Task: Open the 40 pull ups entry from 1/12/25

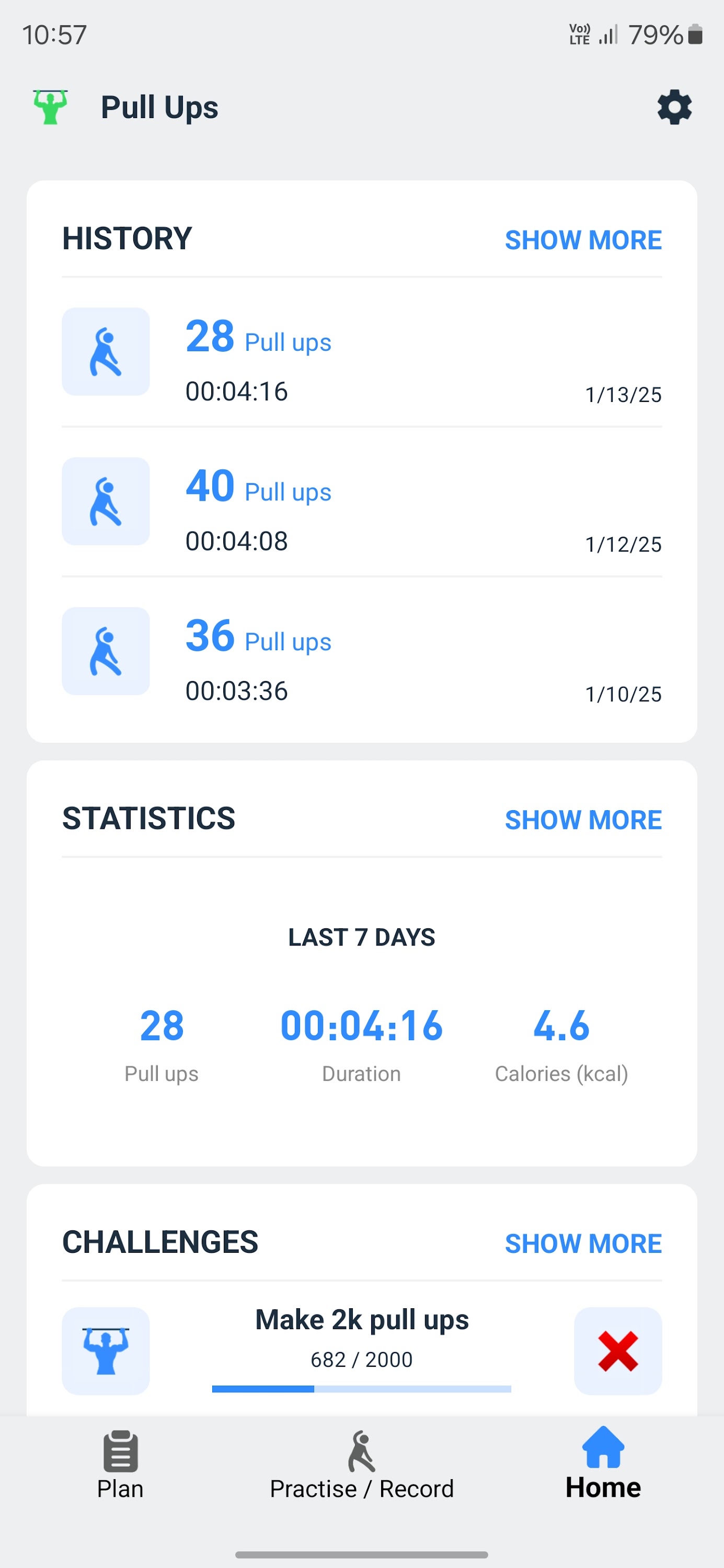Action: tap(362, 502)
